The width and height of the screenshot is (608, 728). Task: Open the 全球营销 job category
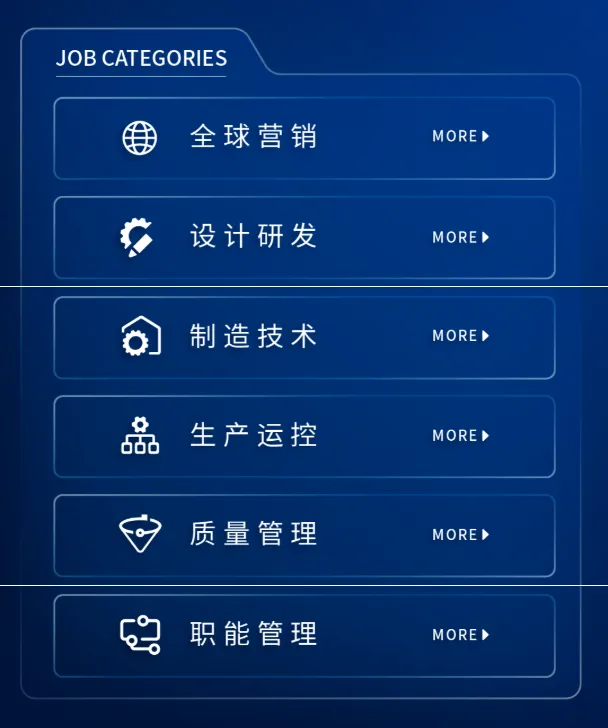click(x=304, y=138)
